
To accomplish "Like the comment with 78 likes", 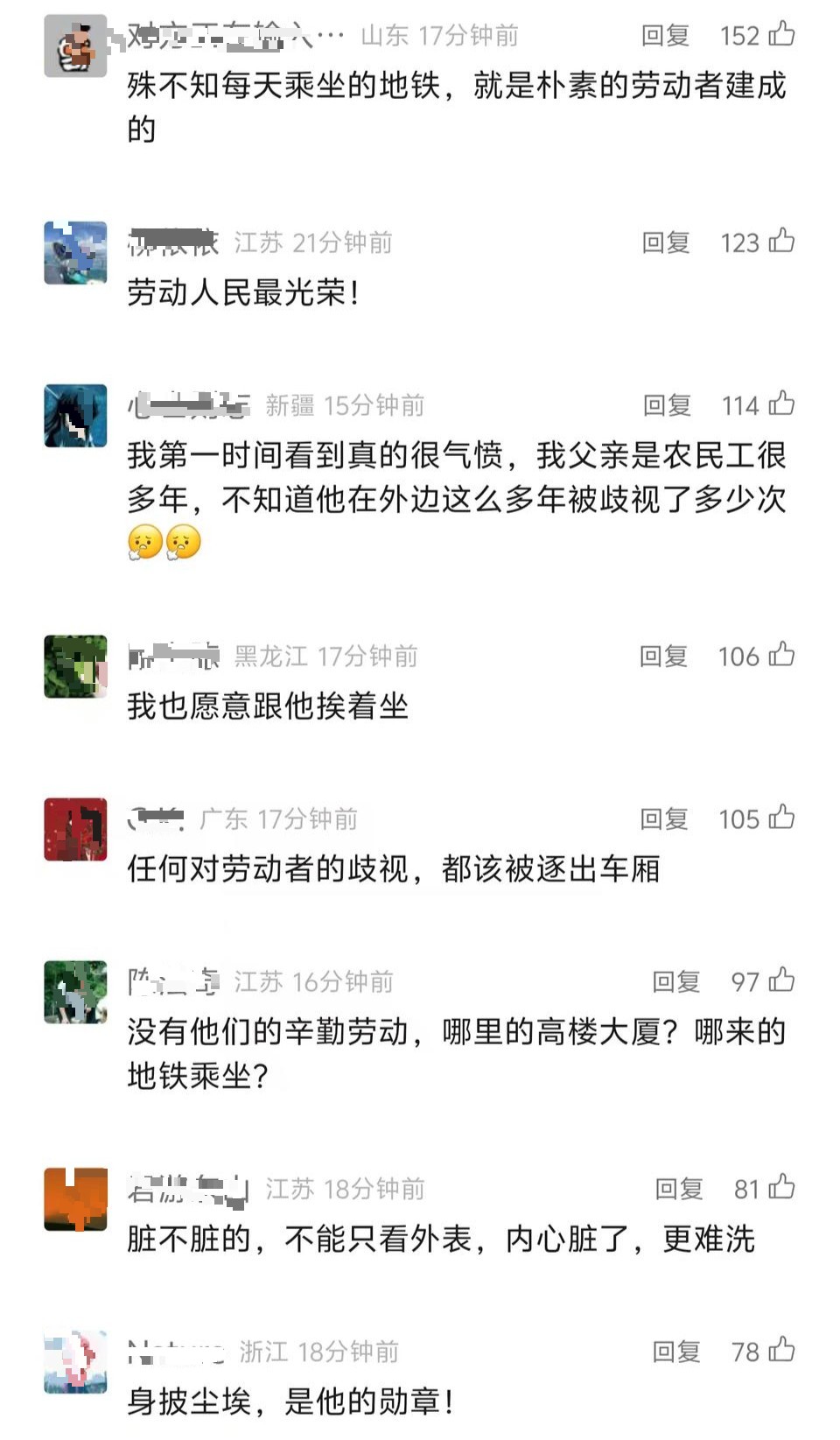I will pos(781,1350).
